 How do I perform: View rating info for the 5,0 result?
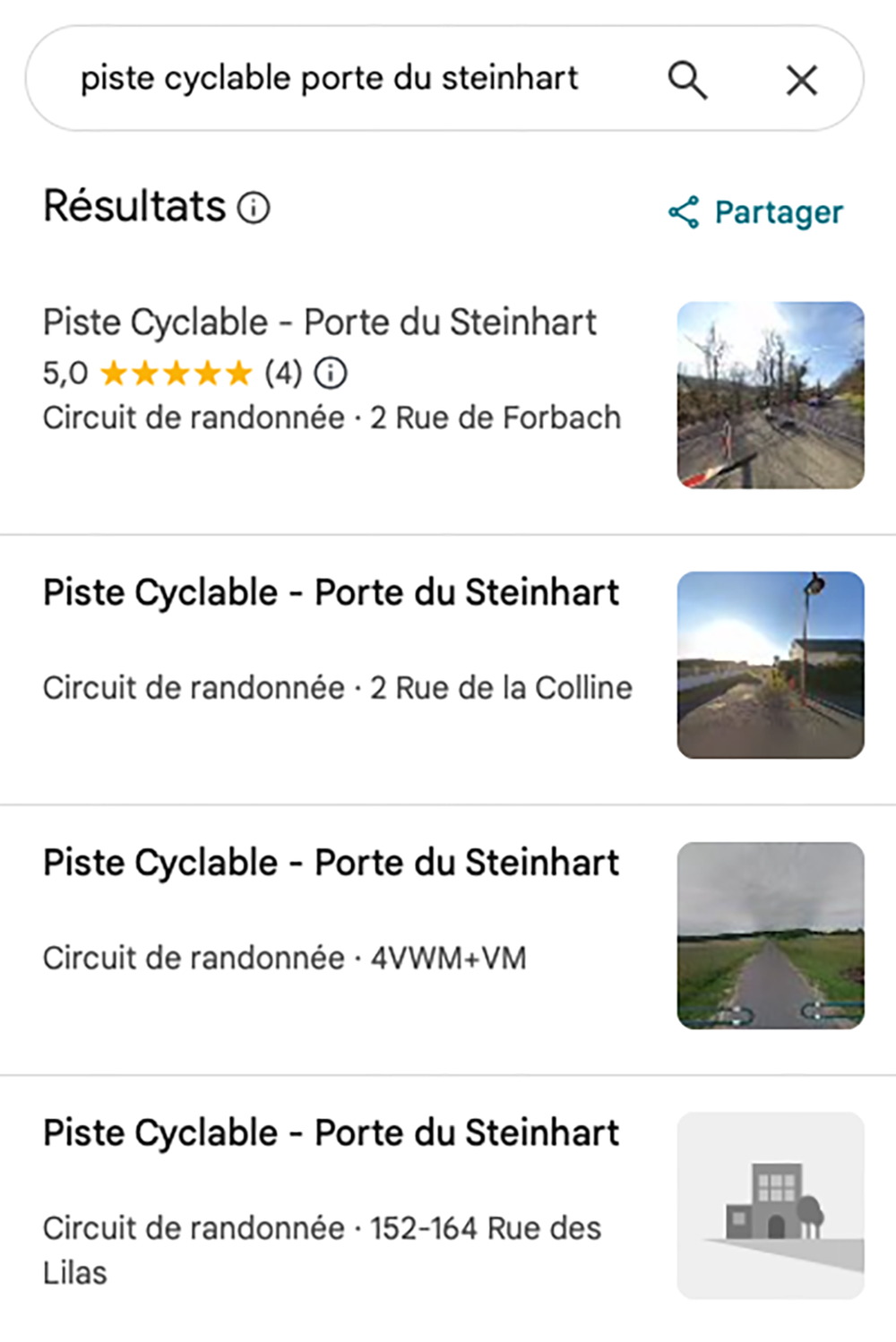click(x=331, y=373)
